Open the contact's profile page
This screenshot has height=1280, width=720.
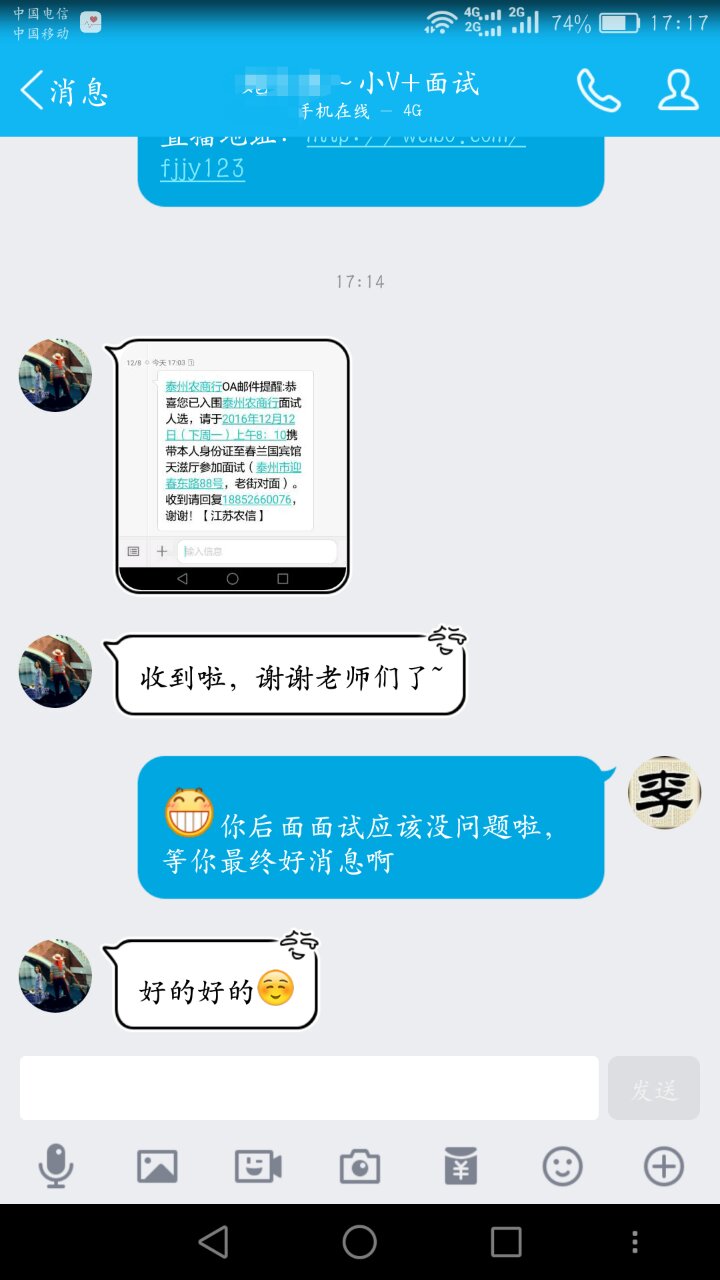tap(678, 91)
